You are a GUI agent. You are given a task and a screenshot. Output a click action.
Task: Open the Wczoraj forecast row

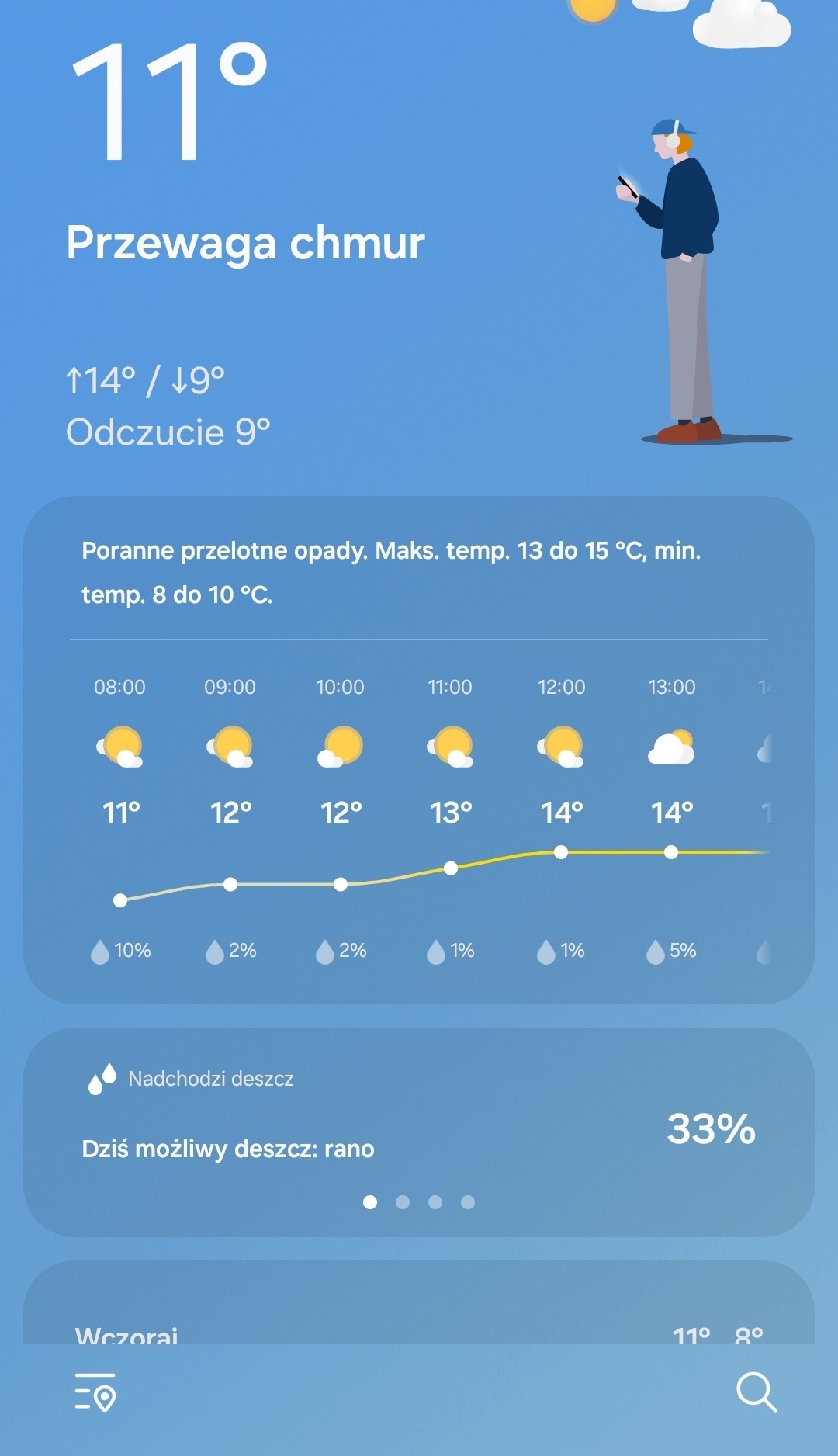(419, 1331)
